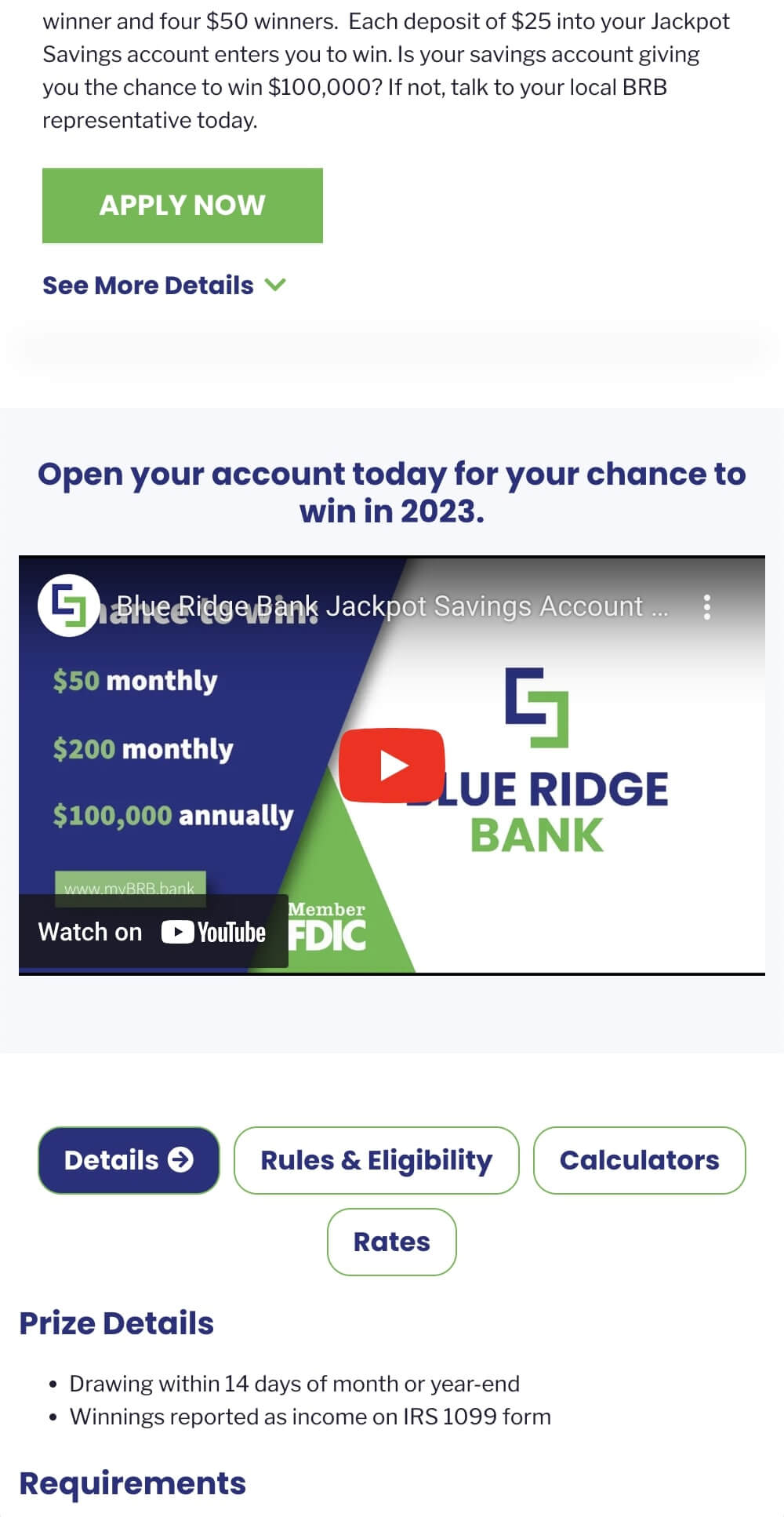This screenshot has height=1517, width=784.
Task: Toggle the Rates section open
Action: coord(391,1242)
